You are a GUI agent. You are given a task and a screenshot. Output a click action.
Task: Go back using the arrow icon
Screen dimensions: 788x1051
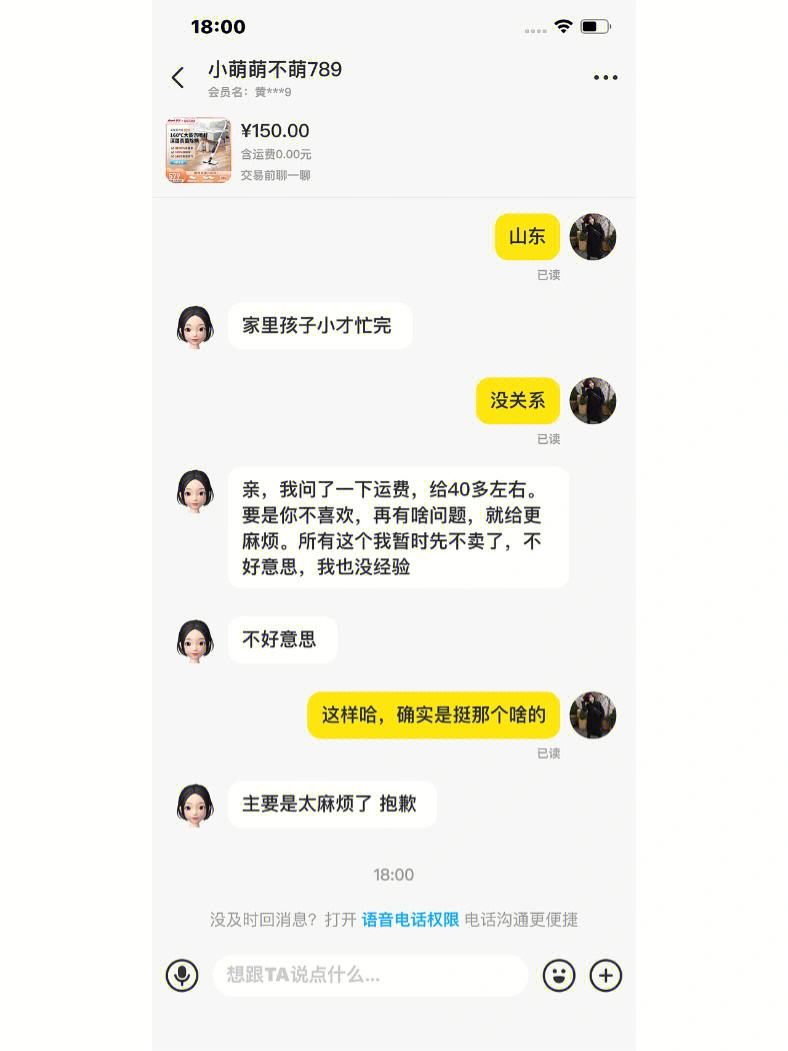[178, 78]
